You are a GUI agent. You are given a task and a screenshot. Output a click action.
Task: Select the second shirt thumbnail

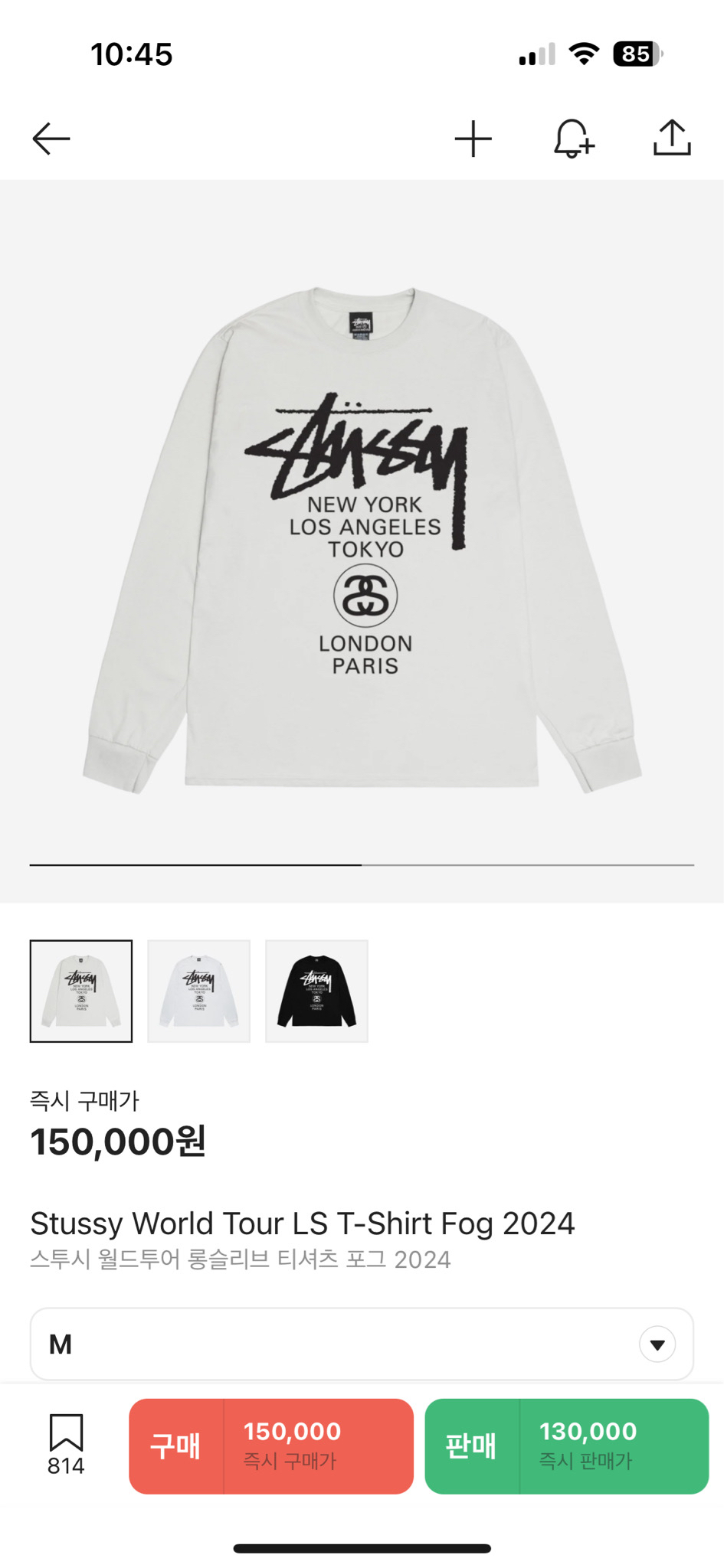tap(199, 991)
